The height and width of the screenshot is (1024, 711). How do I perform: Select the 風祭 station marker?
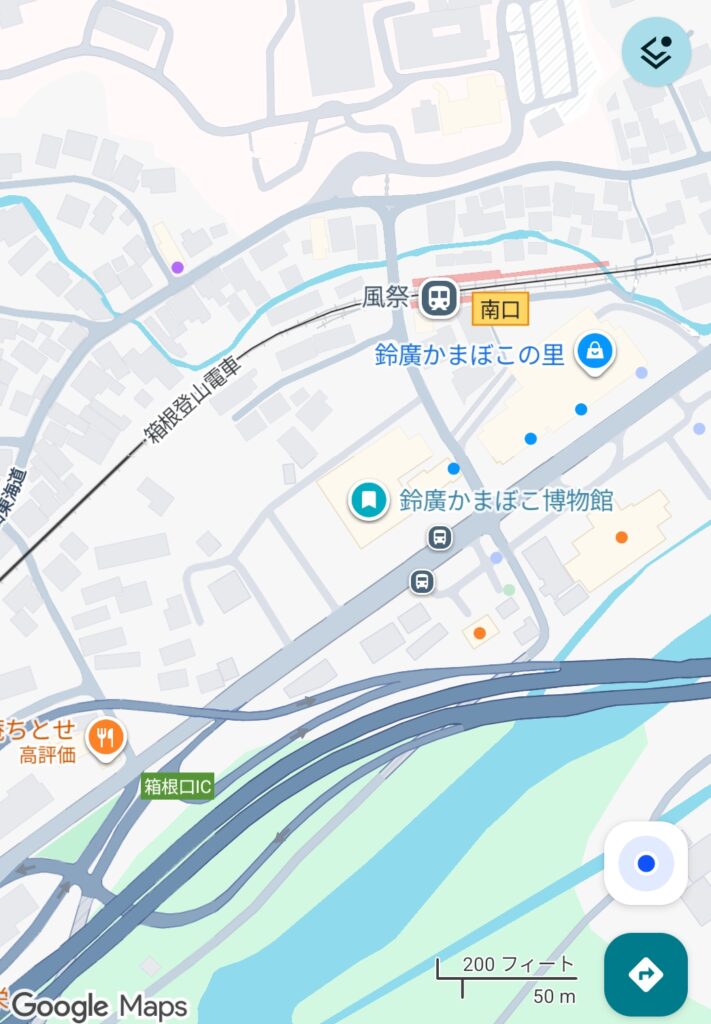(438, 297)
